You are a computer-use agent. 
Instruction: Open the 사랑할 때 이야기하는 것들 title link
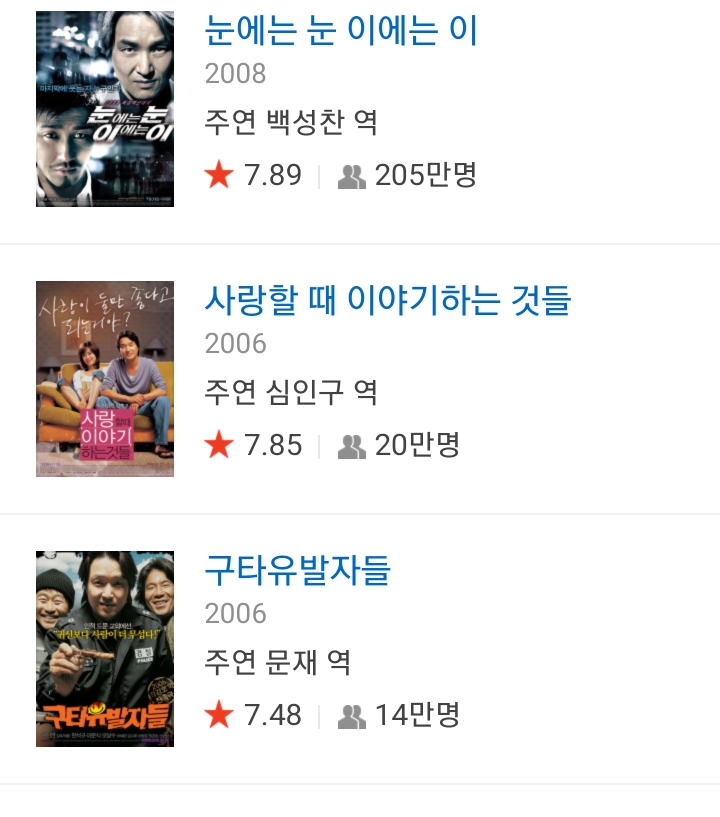coord(387,300)
